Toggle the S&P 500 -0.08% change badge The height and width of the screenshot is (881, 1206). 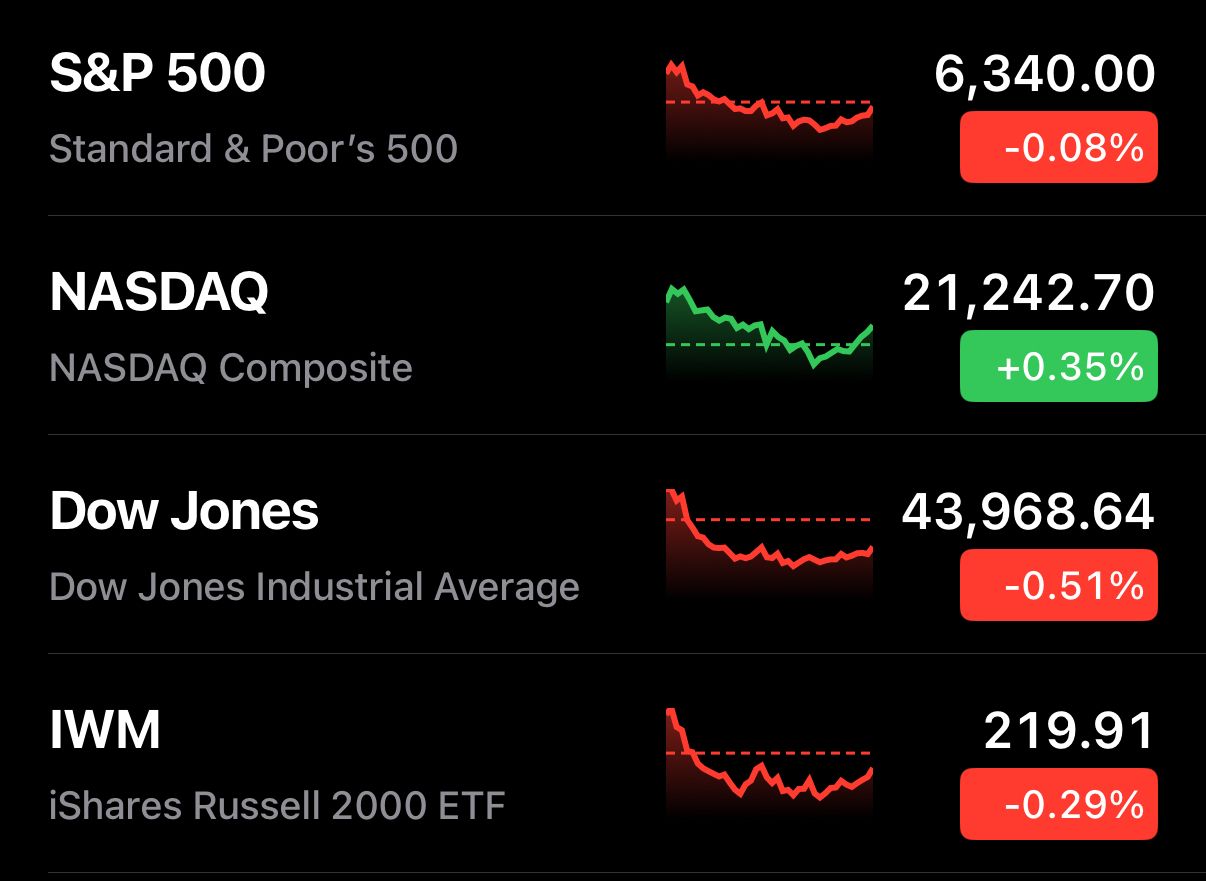(x=1058, y=148)
